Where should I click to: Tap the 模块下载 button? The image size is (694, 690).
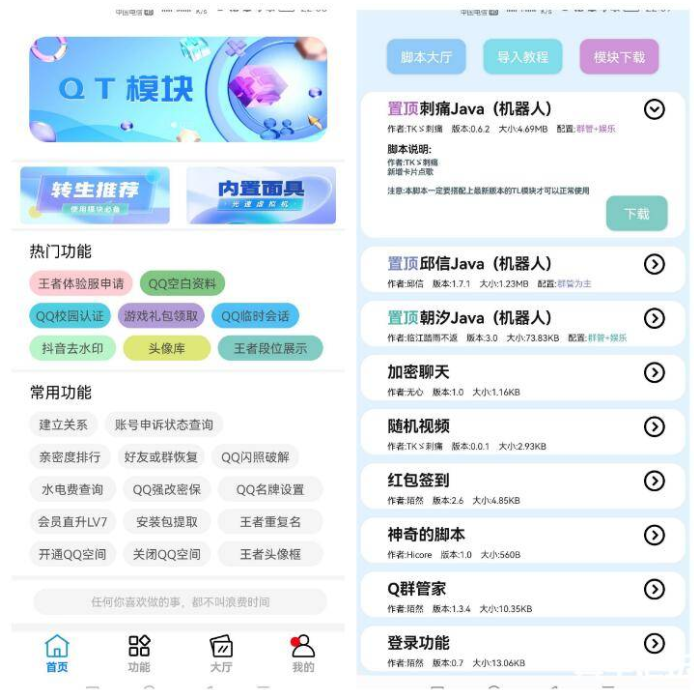(619, 57)
